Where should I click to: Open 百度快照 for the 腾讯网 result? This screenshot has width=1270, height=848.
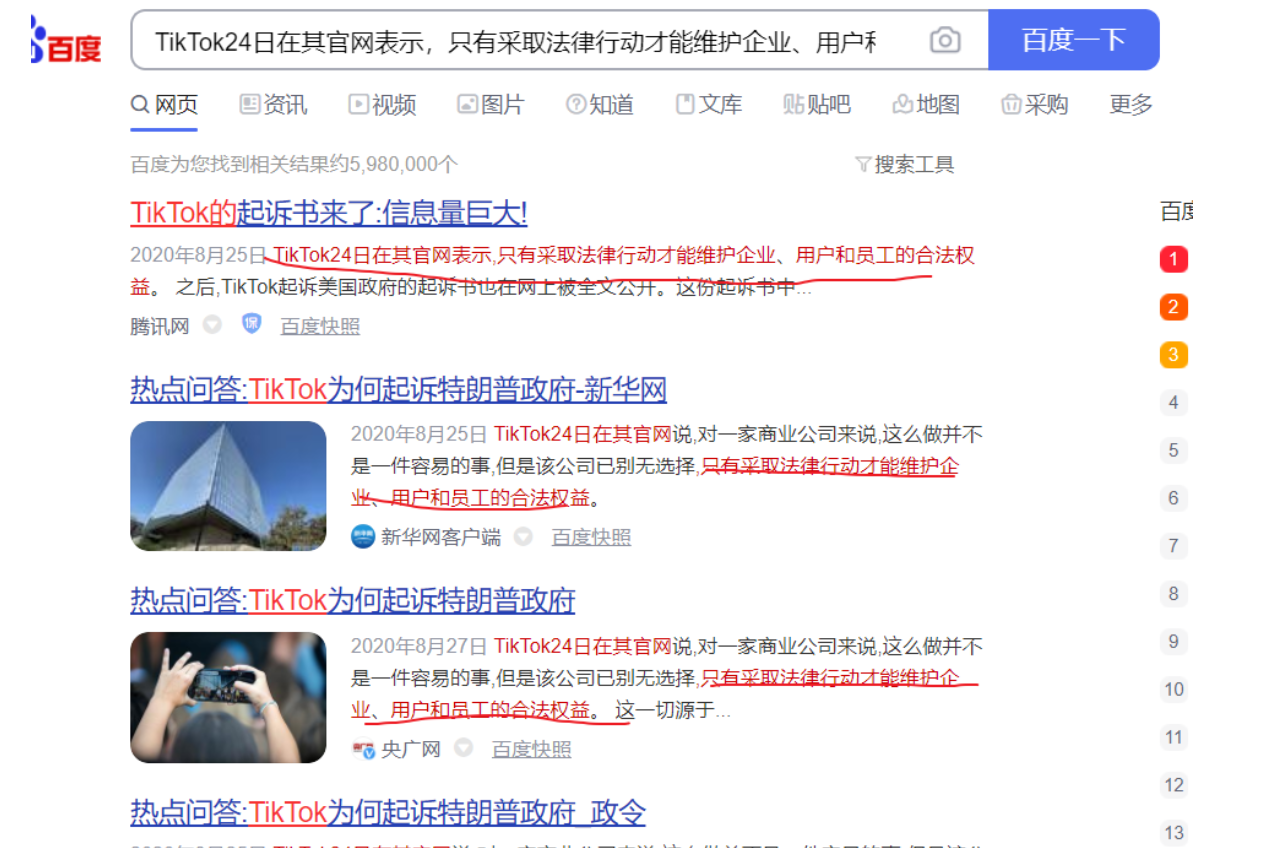pos(320,326)
